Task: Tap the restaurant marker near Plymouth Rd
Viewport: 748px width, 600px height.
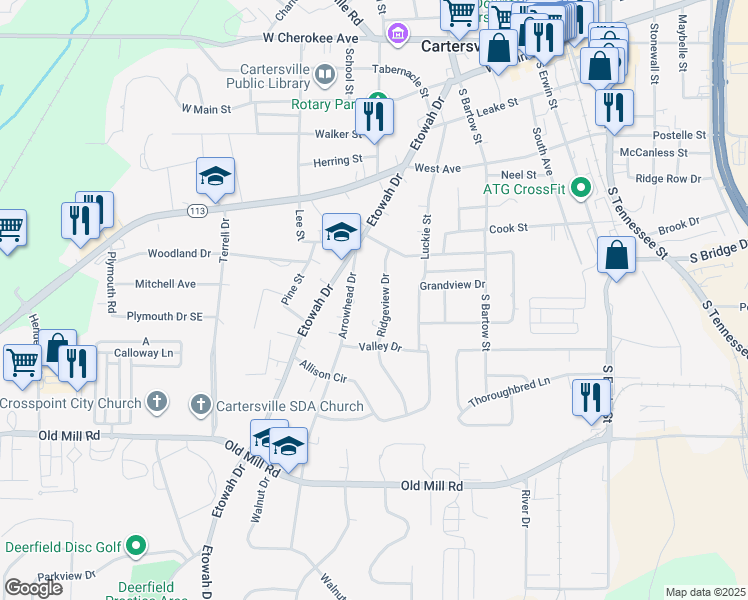Action: [79, 219]
